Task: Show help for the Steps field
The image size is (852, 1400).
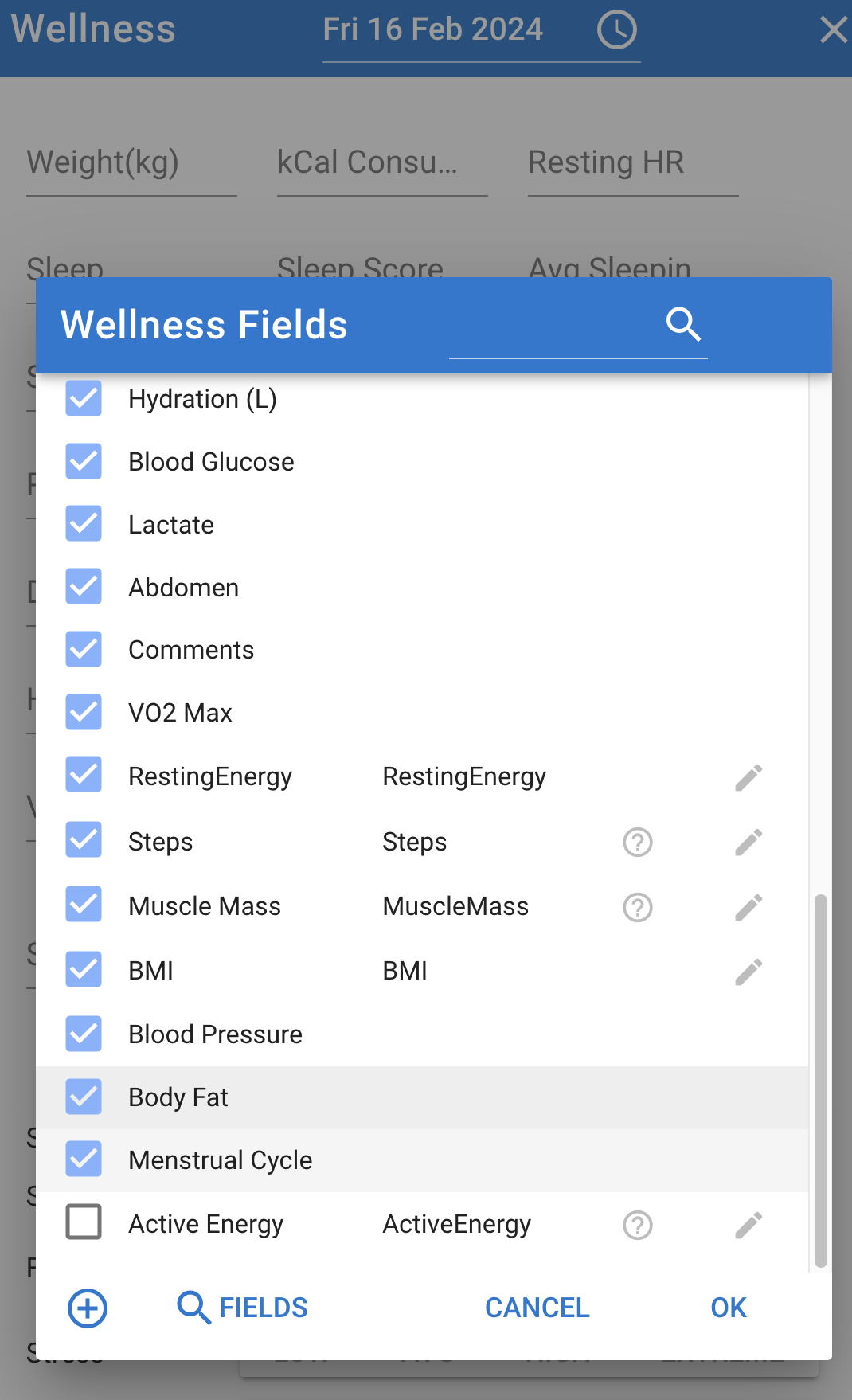Action: [x=638, y=842]
